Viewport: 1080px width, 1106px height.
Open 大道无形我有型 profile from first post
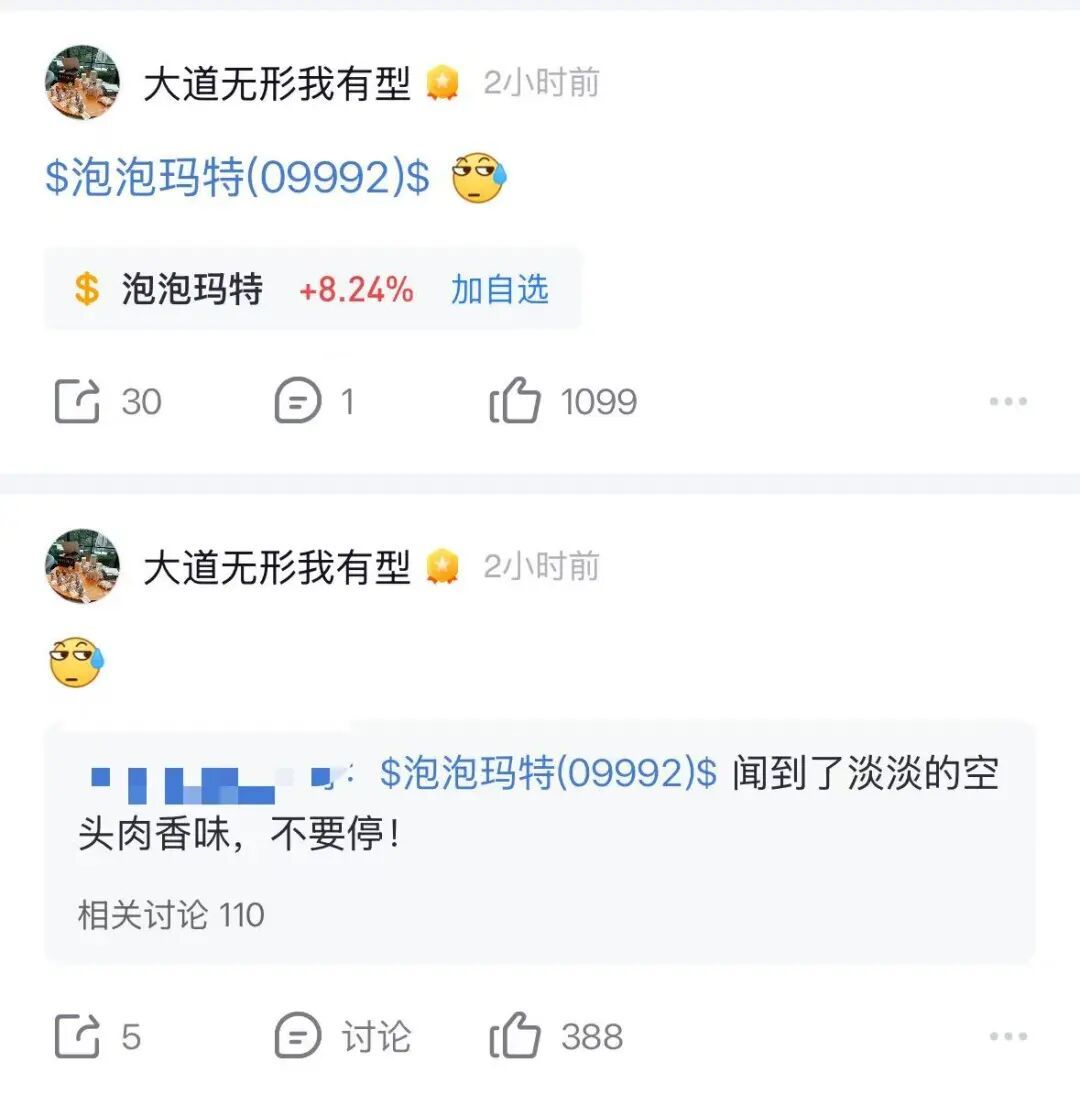pos(277,83)
